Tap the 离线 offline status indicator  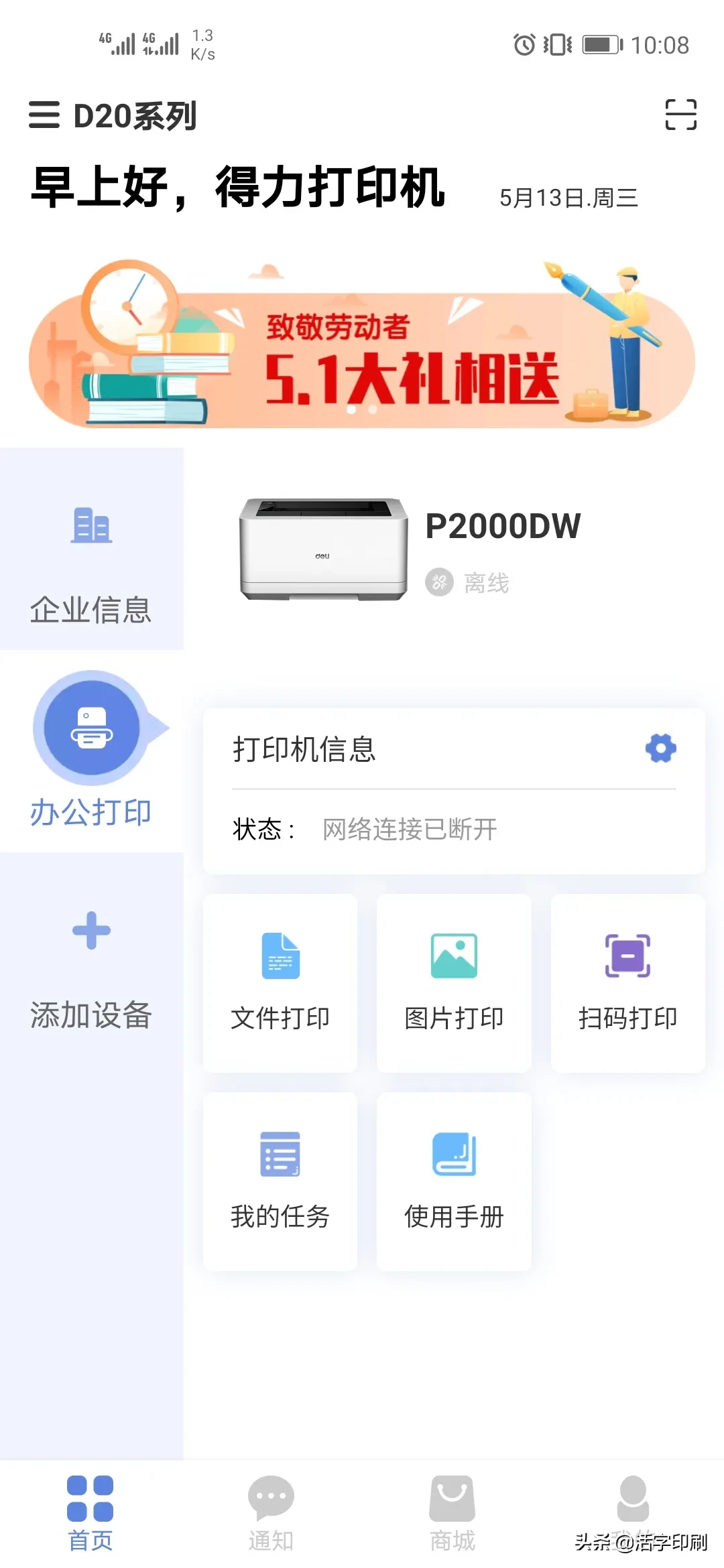469,583
